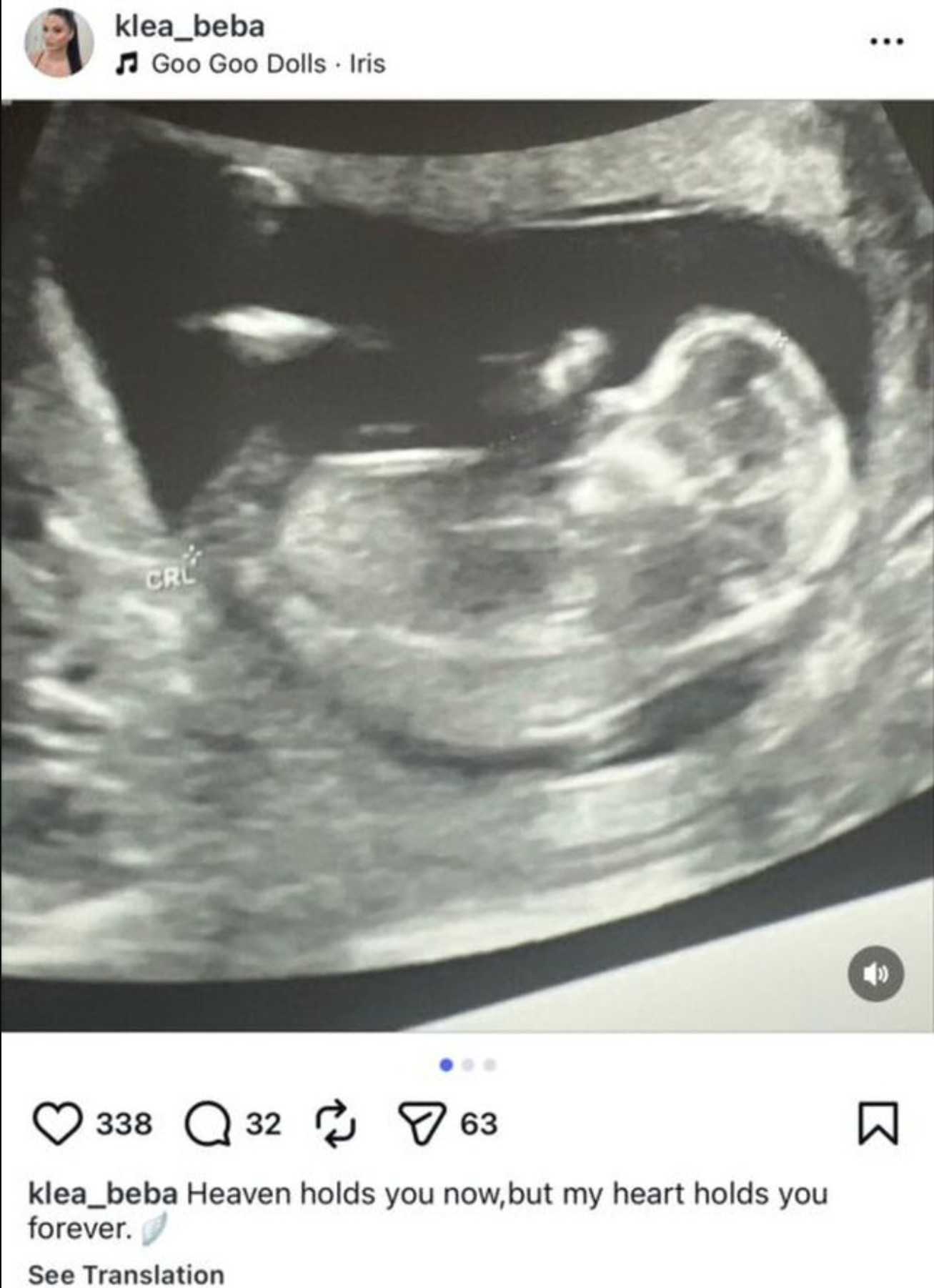The image size is (934, 1288).
Task: Open the klea_beba username link
Action: tap(189, 26)
